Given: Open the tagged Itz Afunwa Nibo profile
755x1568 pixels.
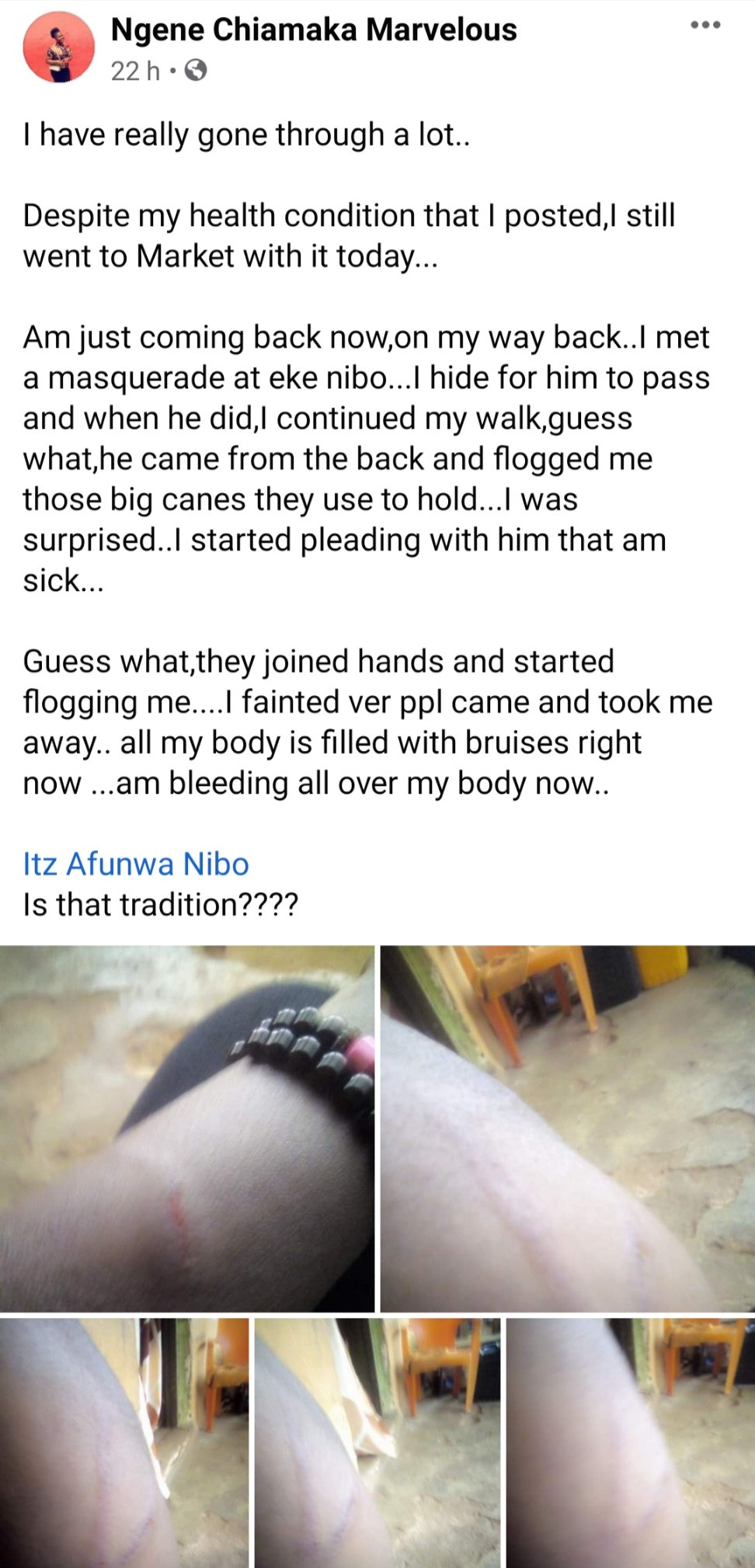Looking at the screenshot, I should (x=136, y=864).
